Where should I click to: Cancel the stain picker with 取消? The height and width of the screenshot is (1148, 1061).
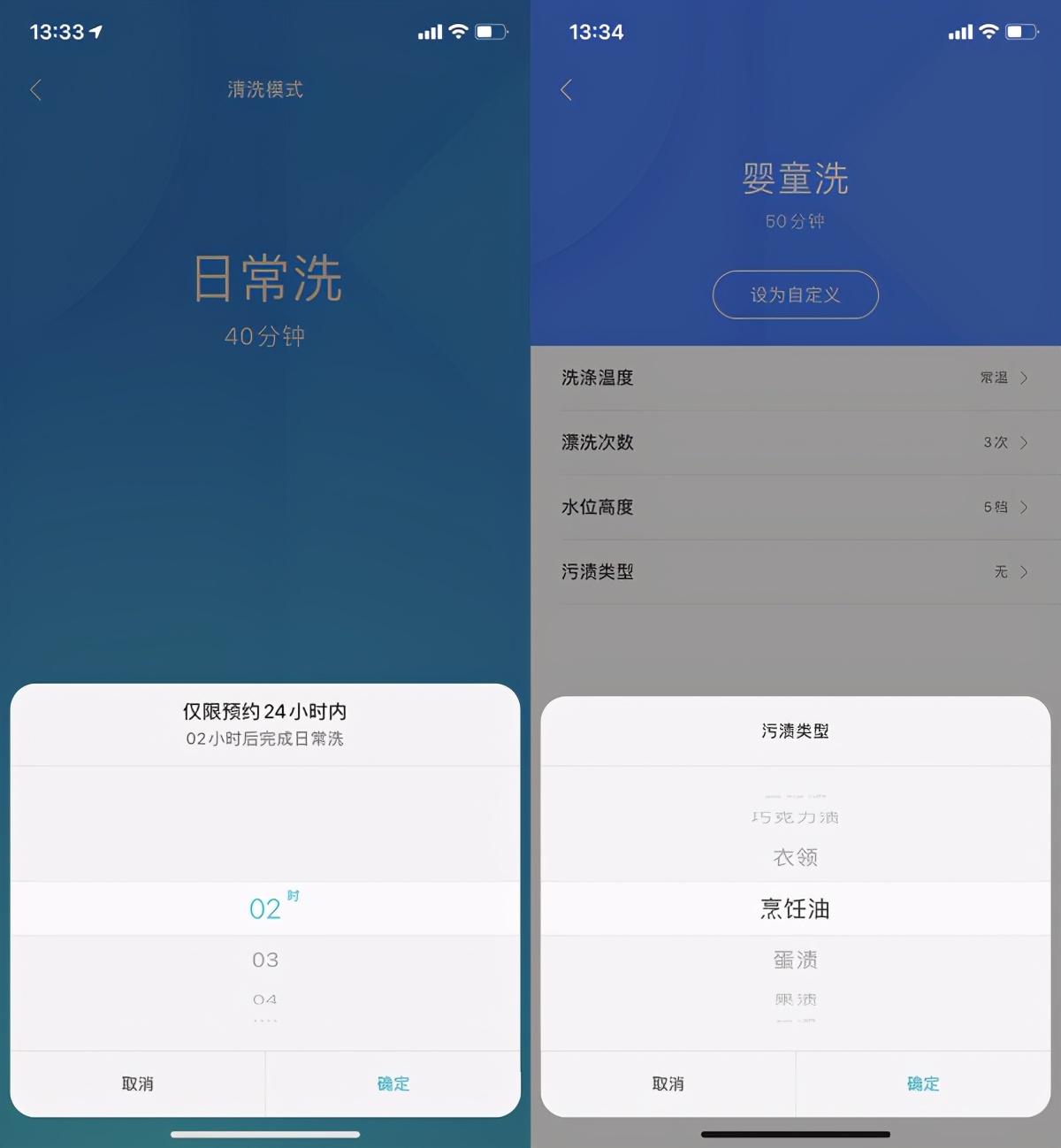point(667,1083)
